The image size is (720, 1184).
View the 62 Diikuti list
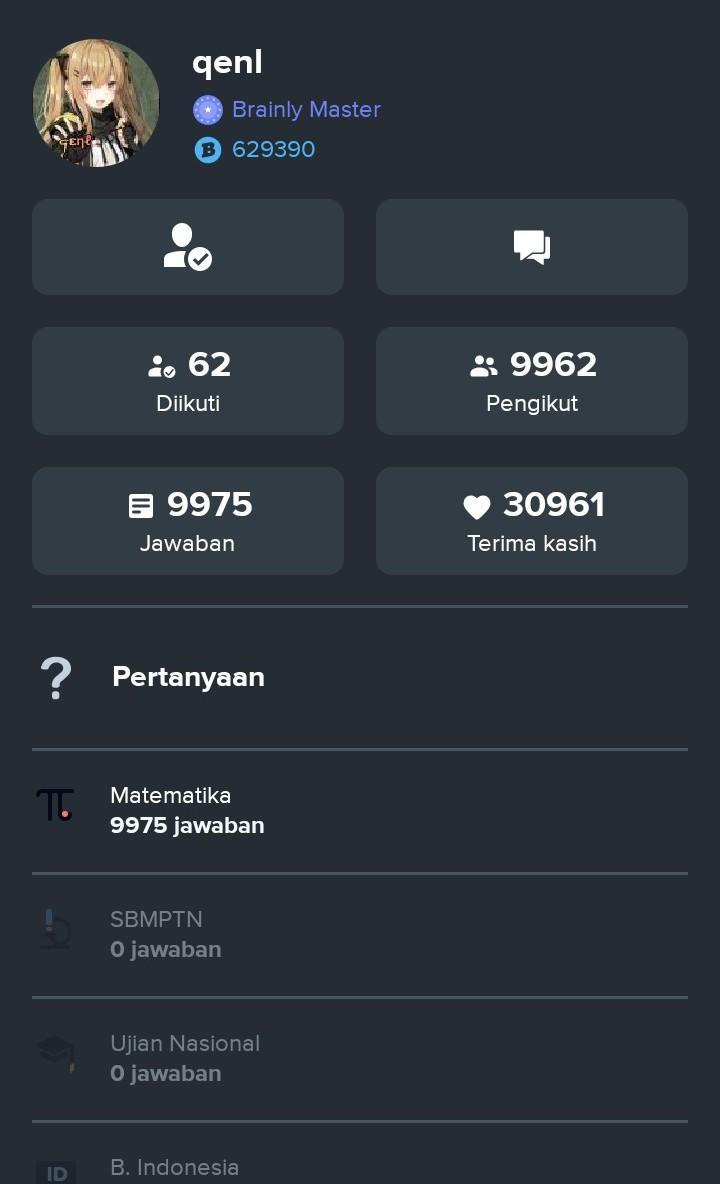[188, 381]
